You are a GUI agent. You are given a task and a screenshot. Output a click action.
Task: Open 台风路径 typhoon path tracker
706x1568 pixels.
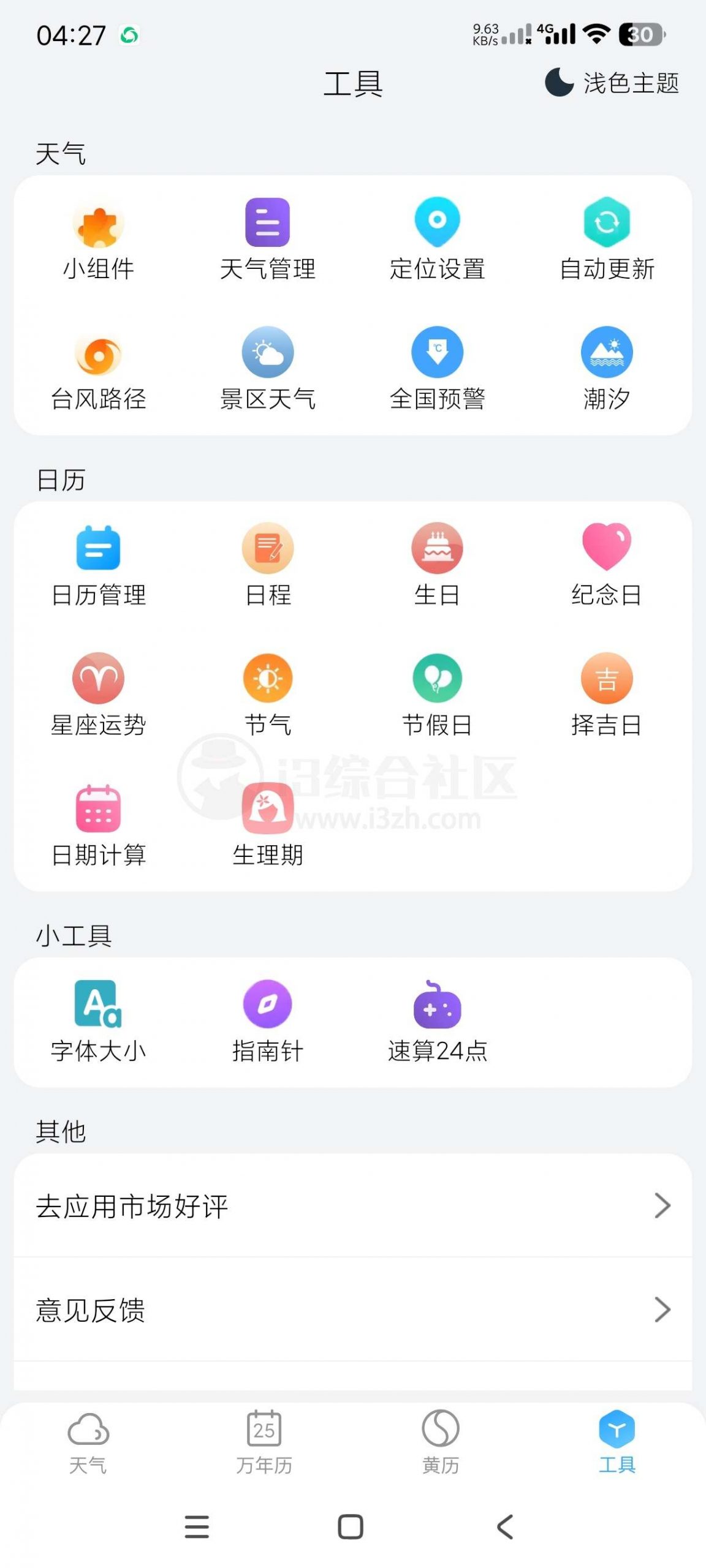[98, 367]
